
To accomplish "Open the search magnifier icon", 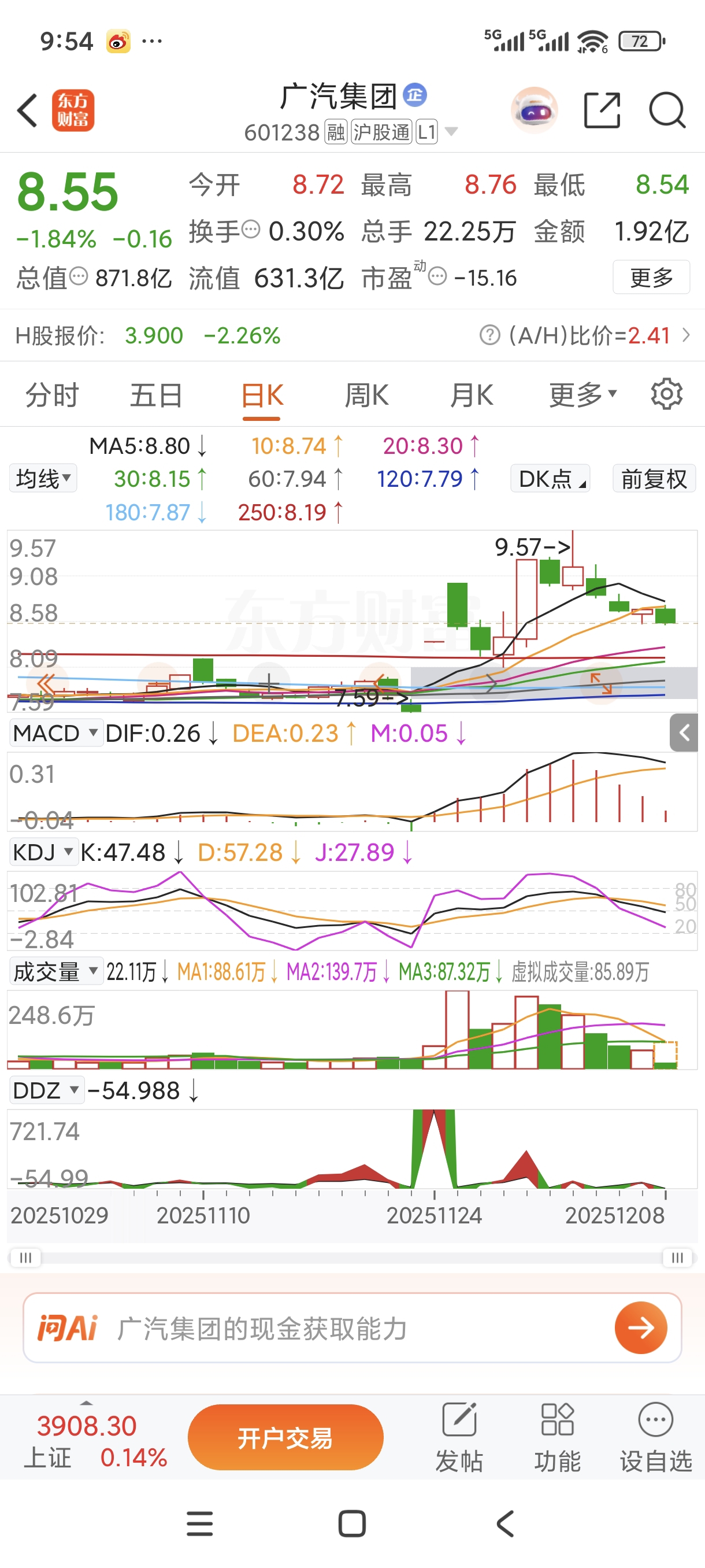I will pos(667,111).
